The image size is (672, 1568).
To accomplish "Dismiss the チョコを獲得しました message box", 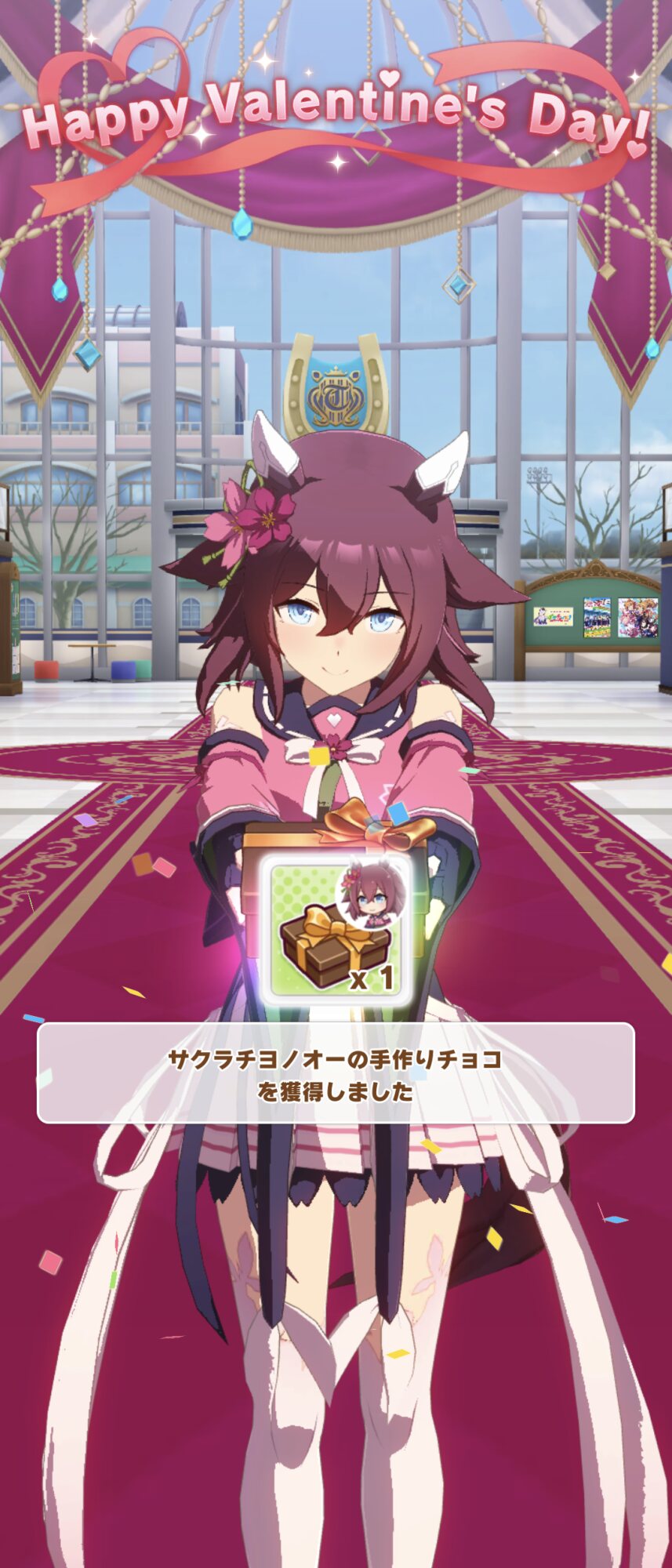I will (x=336, y=1073).
